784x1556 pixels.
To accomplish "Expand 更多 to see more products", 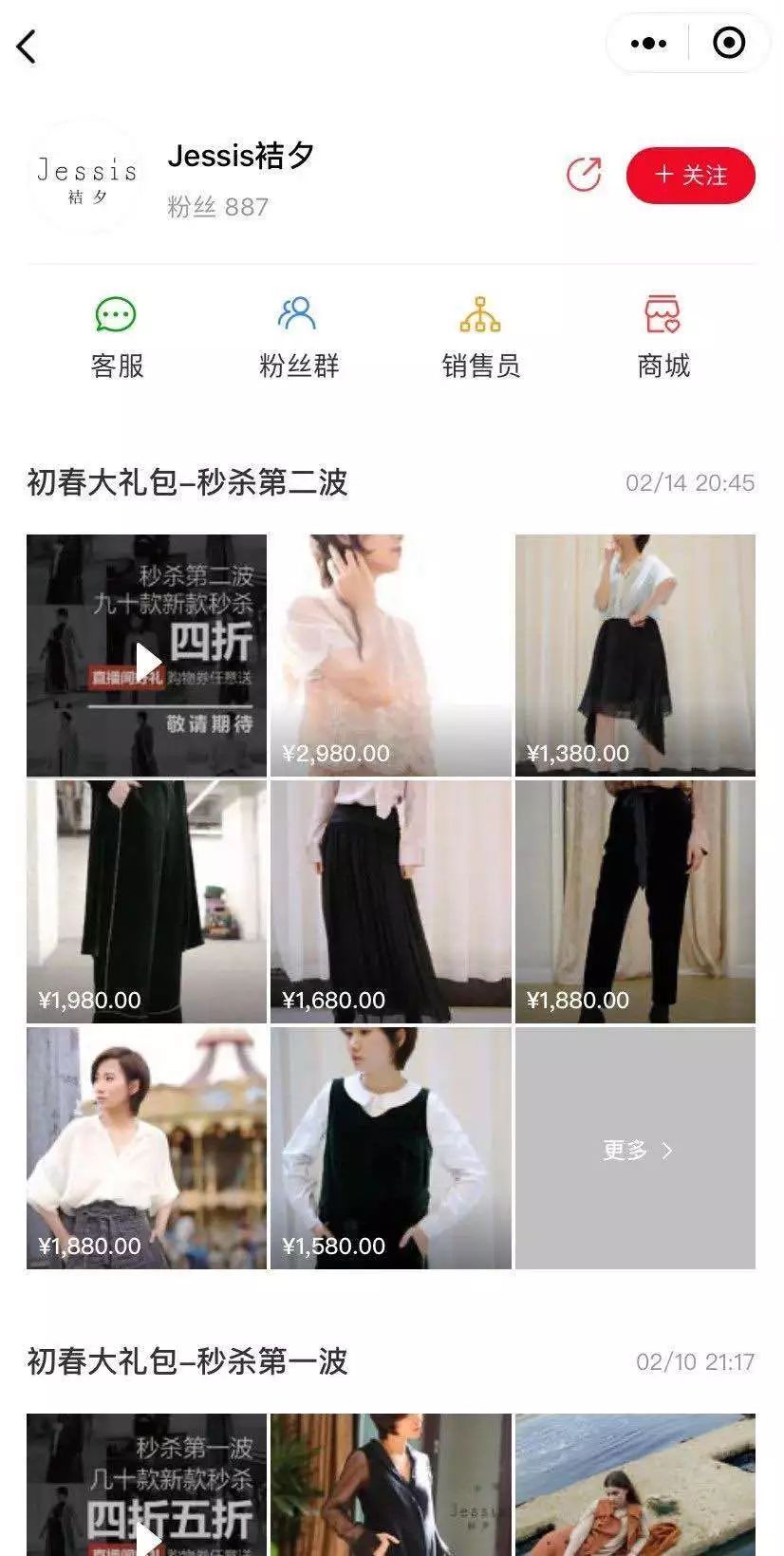I will click(x=635, y=1148).
